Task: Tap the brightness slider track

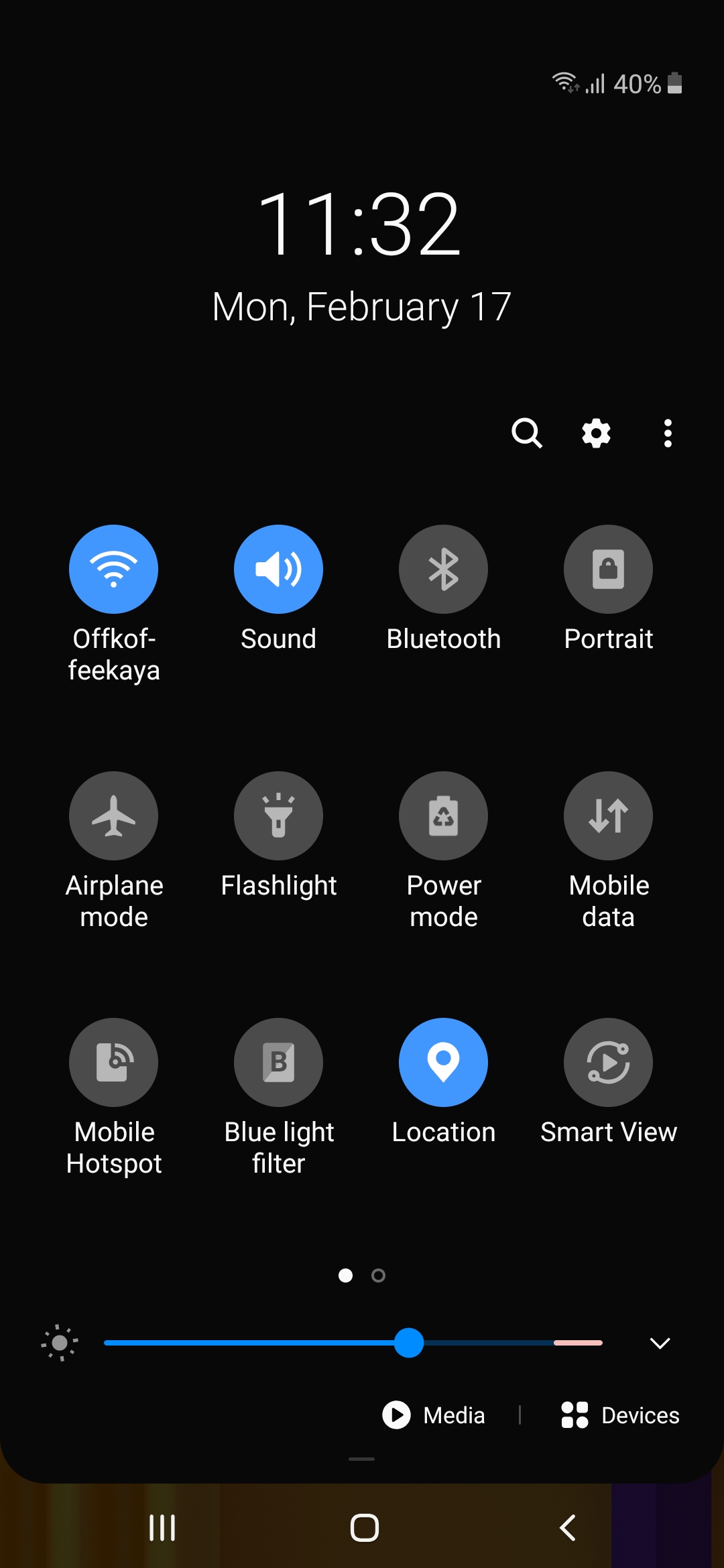Action: (x=268, y=1343)
